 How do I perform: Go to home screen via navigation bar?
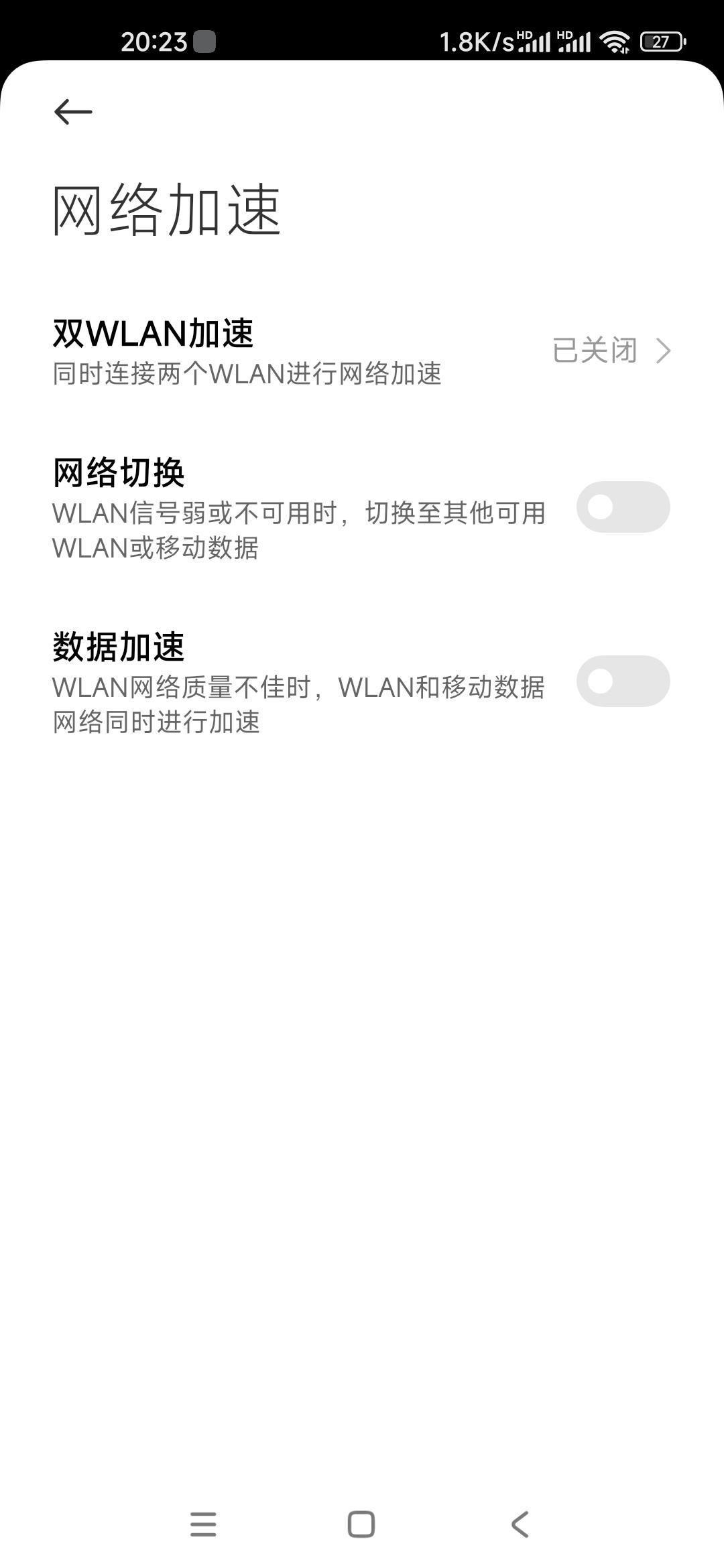coord(361,1524)
